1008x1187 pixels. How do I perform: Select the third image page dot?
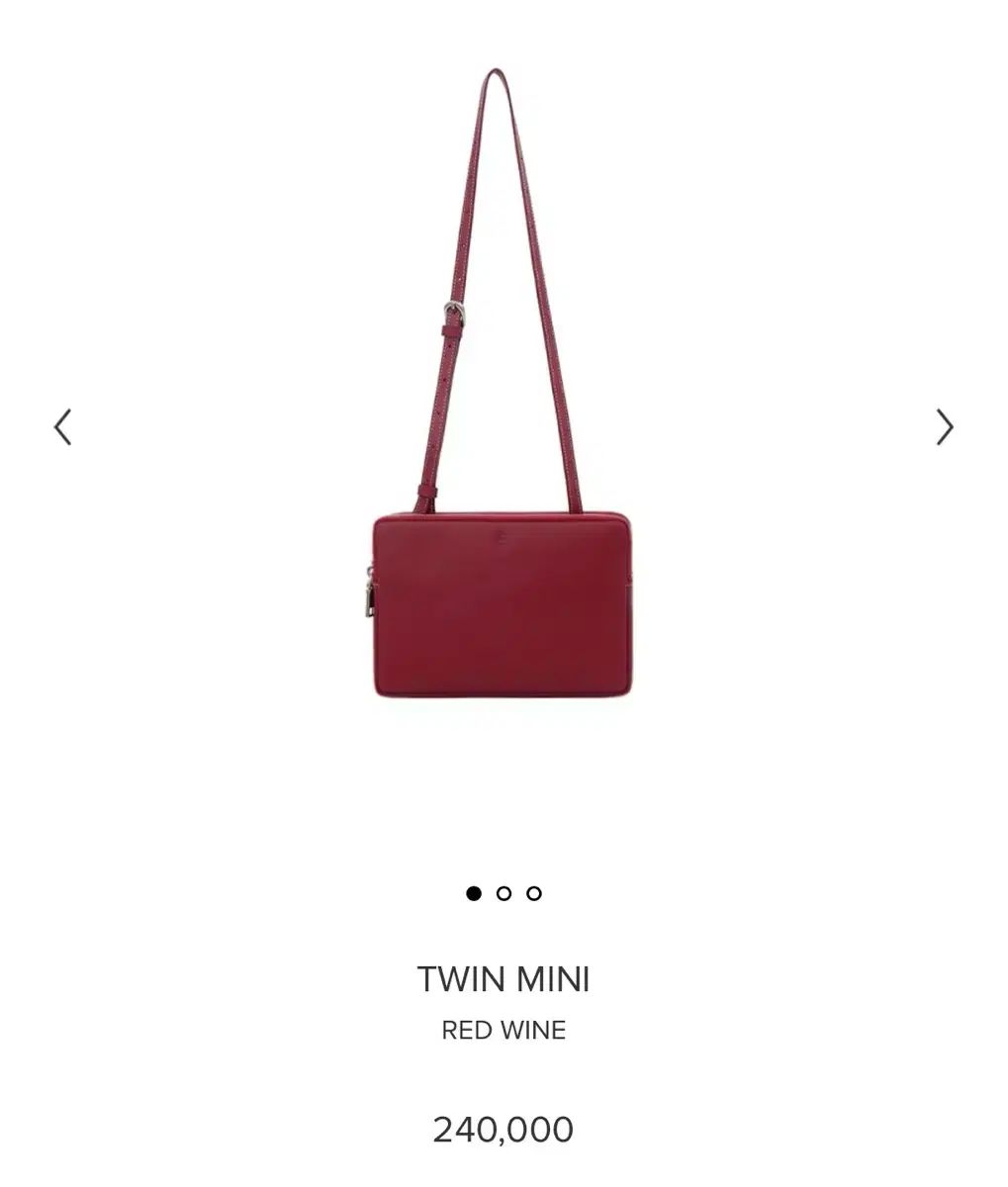point(534,893)
